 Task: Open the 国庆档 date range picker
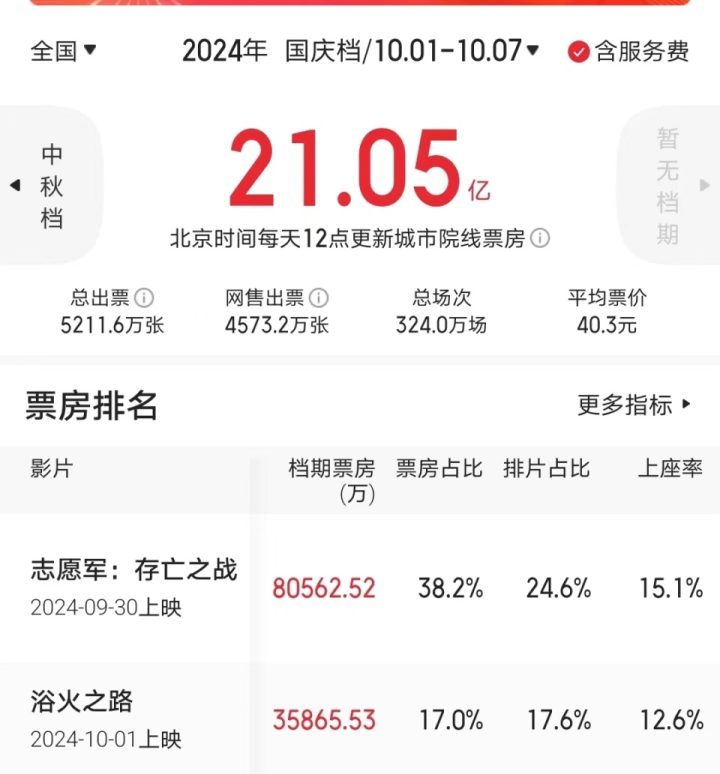pos(411,51)
